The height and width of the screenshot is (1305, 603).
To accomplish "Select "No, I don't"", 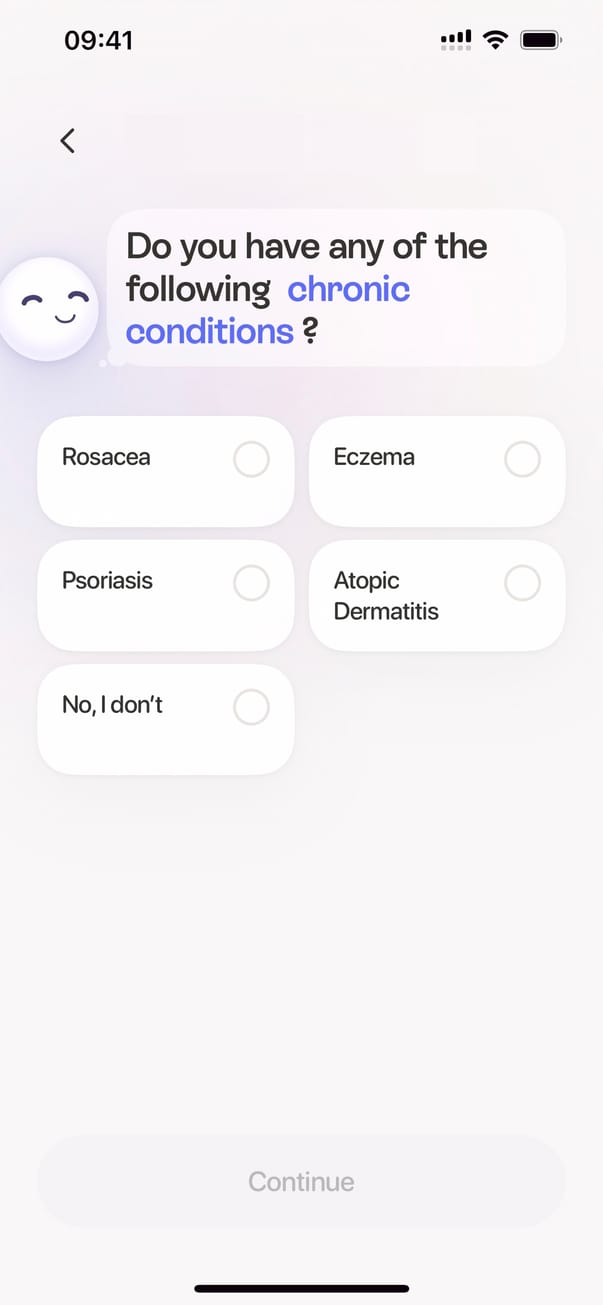I will click(x=166, y=718).
